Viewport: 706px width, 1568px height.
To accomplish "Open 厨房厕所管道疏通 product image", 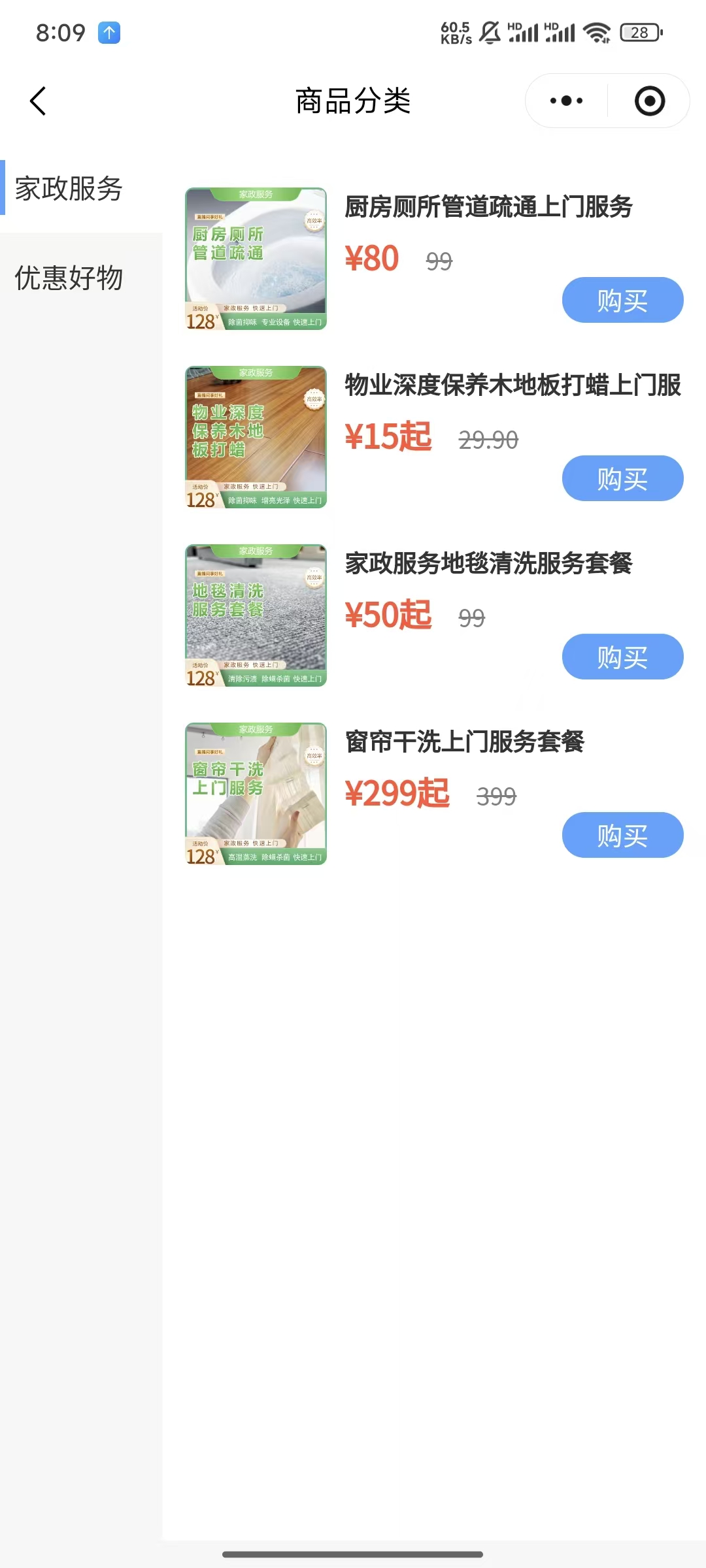I will [256, 259].
